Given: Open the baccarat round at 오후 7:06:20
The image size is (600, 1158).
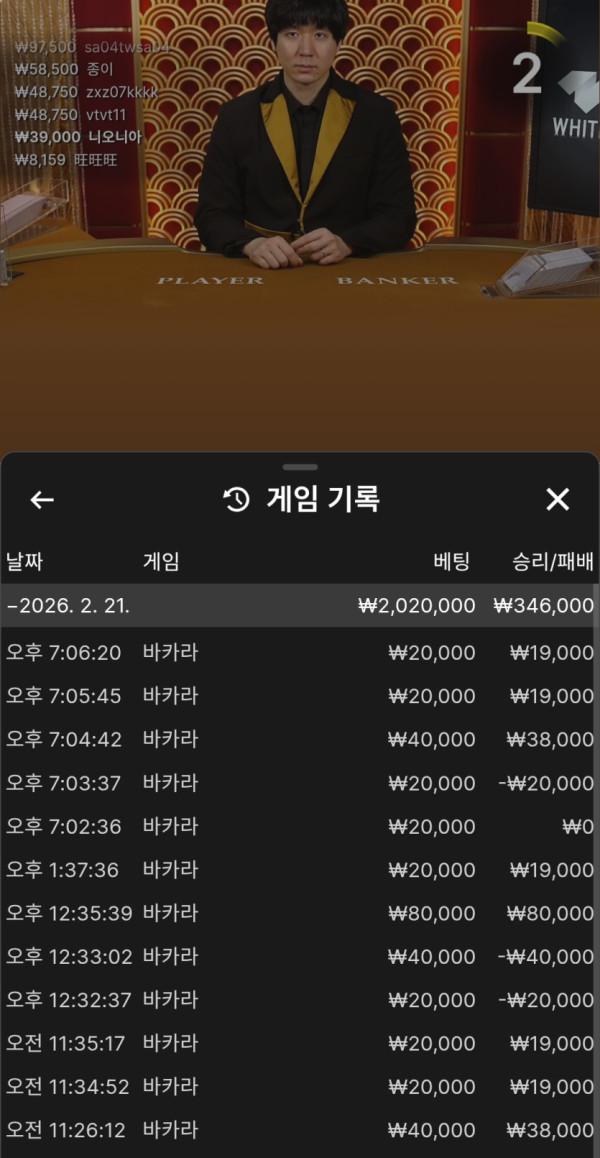Looking at the screenshot, I should (x=300, y=653).
